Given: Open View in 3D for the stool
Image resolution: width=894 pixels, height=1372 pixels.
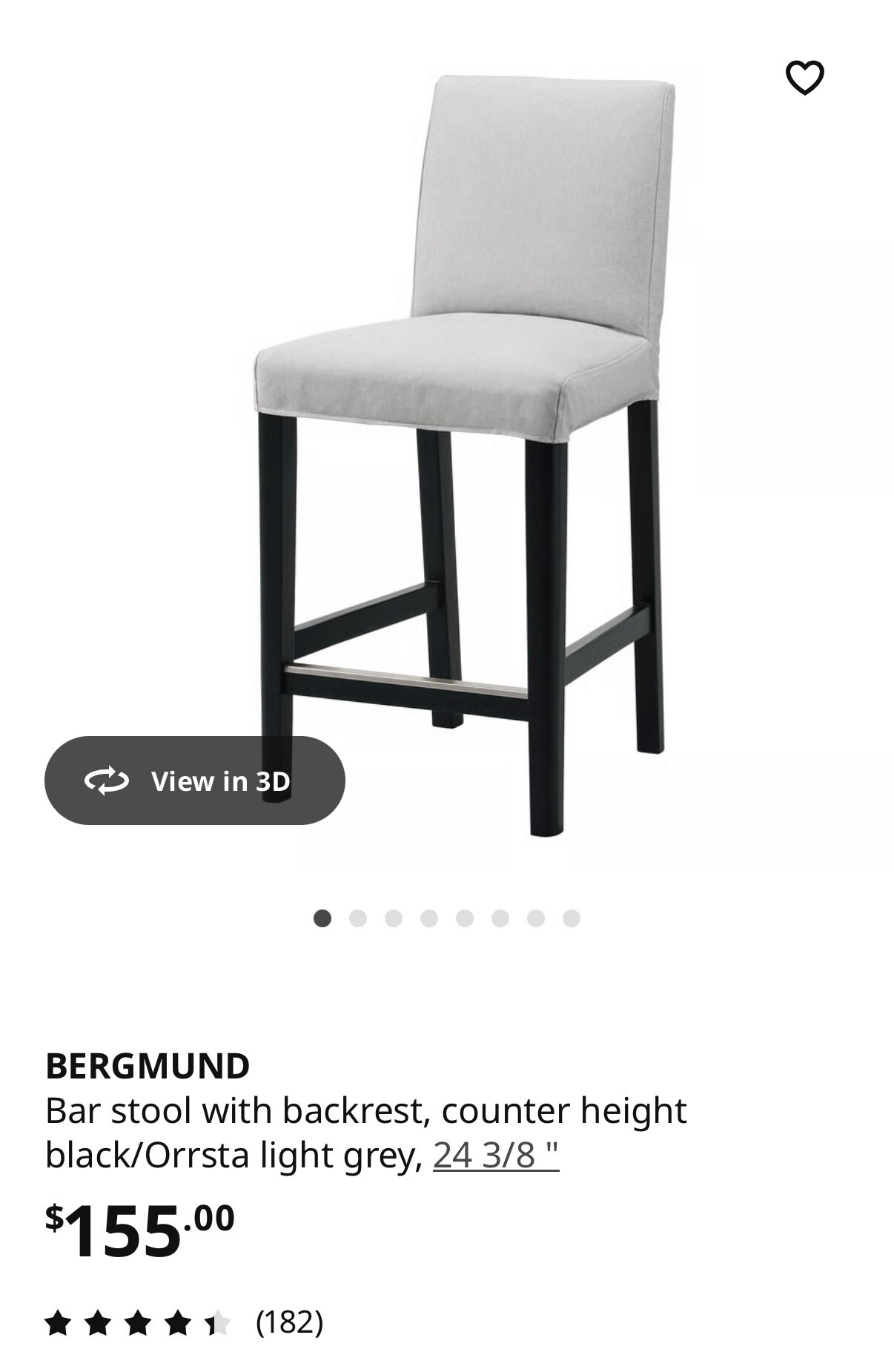Looking at the screenshot, I should pyautogui.click(x=195, y=781).
